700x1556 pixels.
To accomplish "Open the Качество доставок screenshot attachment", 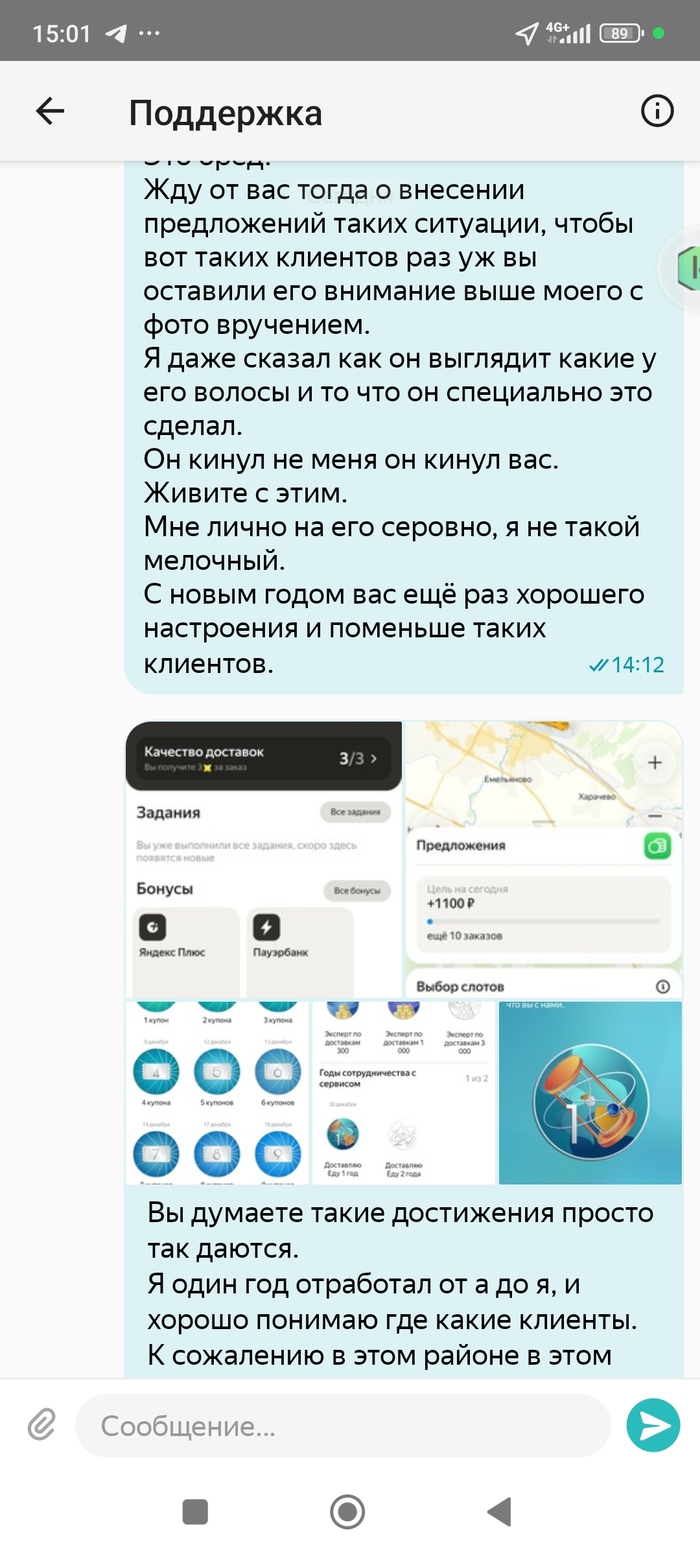I will coord(263,858).
